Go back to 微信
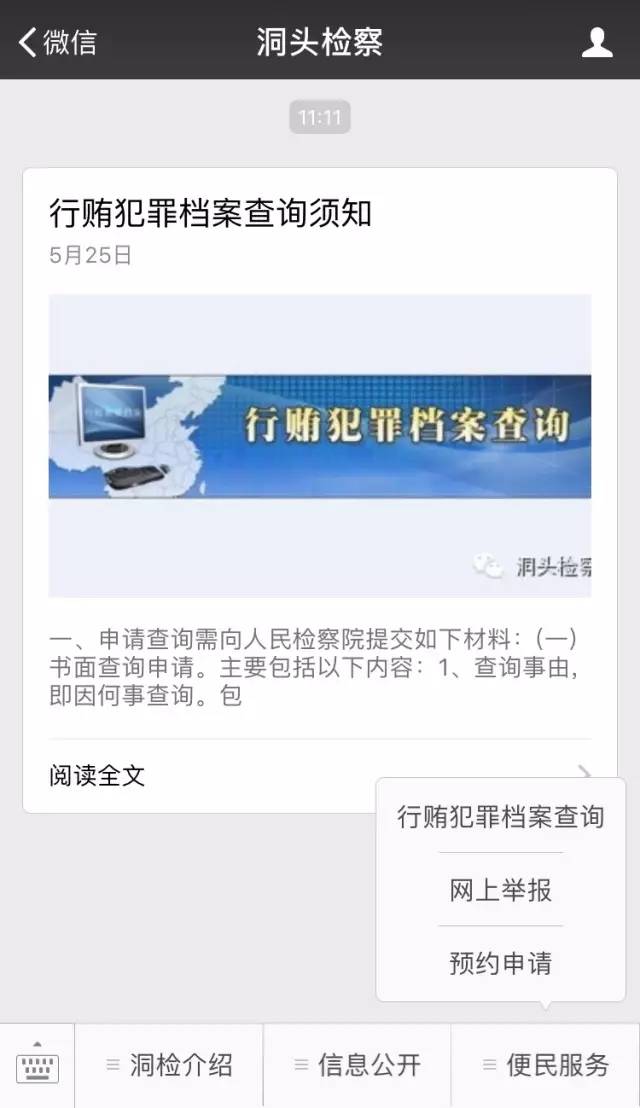Image resolution: width=640 pixels, height=1108 pixels. pyautogui.click(x=58, y=42)
